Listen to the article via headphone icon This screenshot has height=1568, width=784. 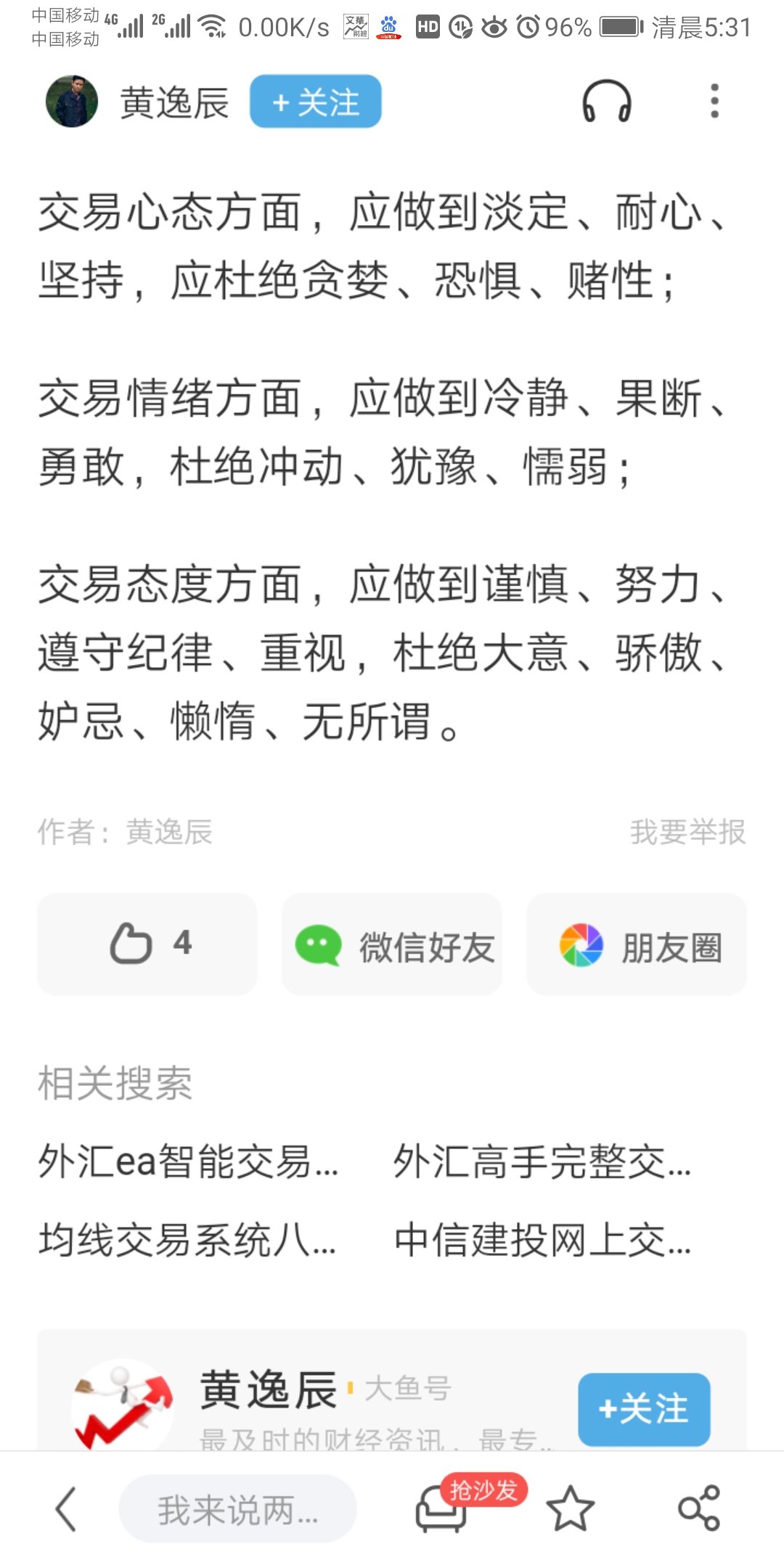(606, 102)
